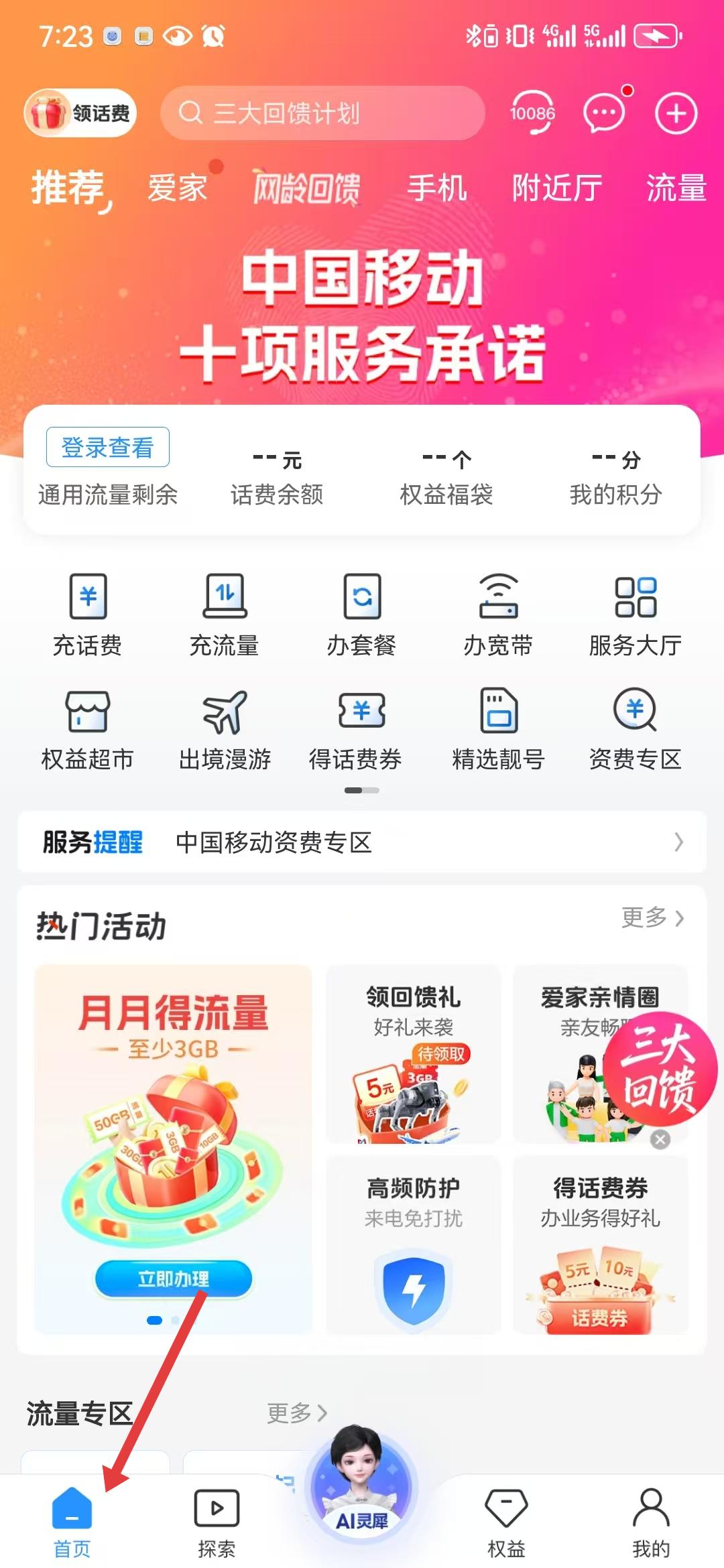Open 办宽带 broadband shortcut
Viewport: 724px width, 1568px height.
click(x=498, y=614)
